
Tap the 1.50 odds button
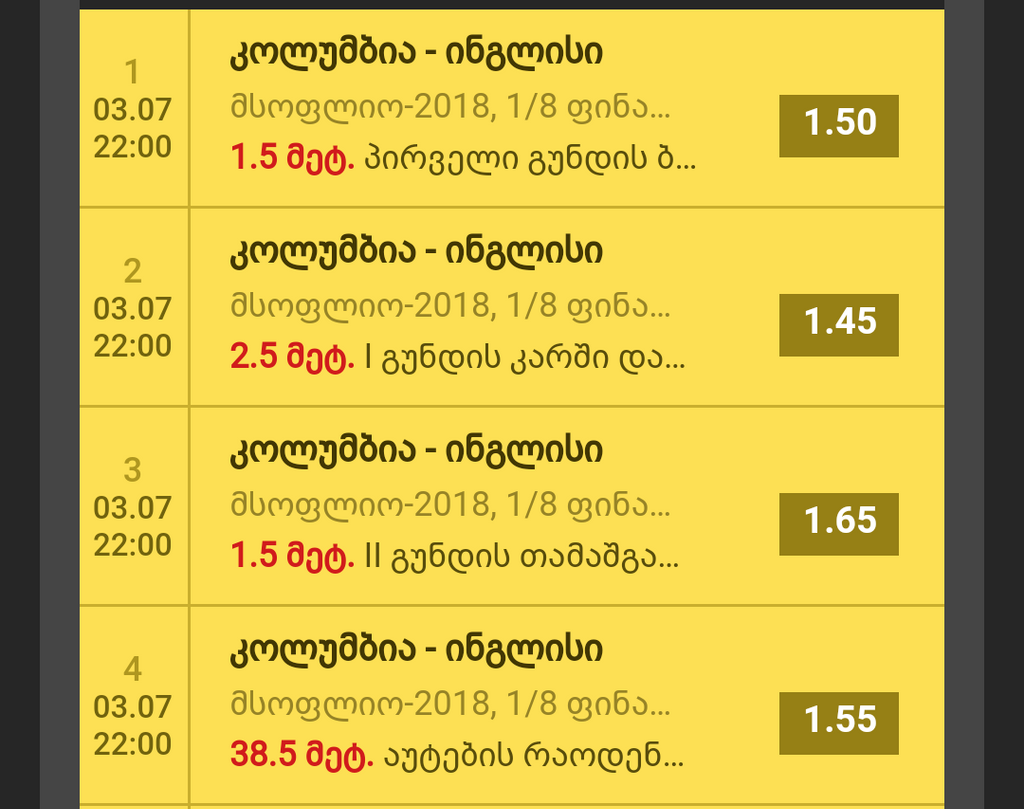838,125
